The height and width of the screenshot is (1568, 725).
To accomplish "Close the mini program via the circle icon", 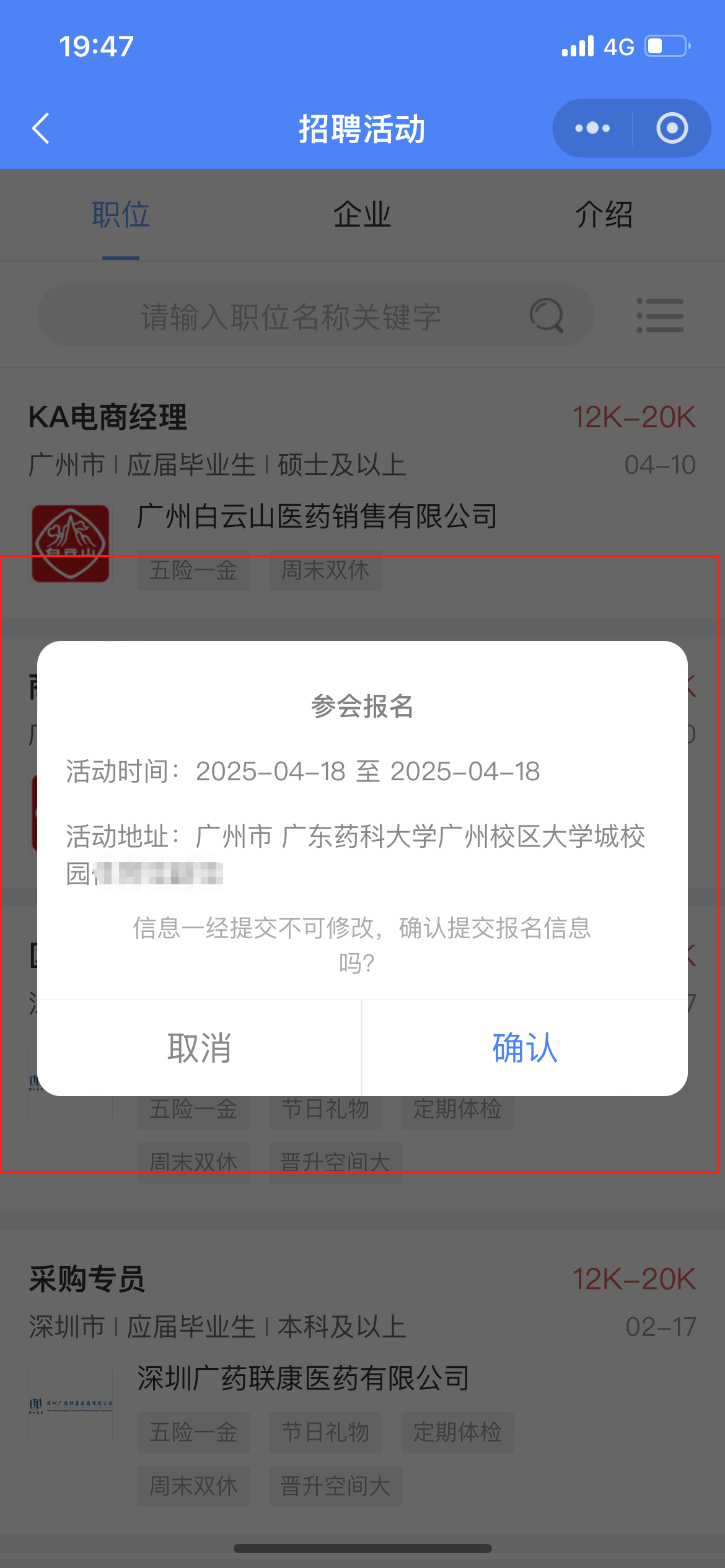I will (672, 128).
